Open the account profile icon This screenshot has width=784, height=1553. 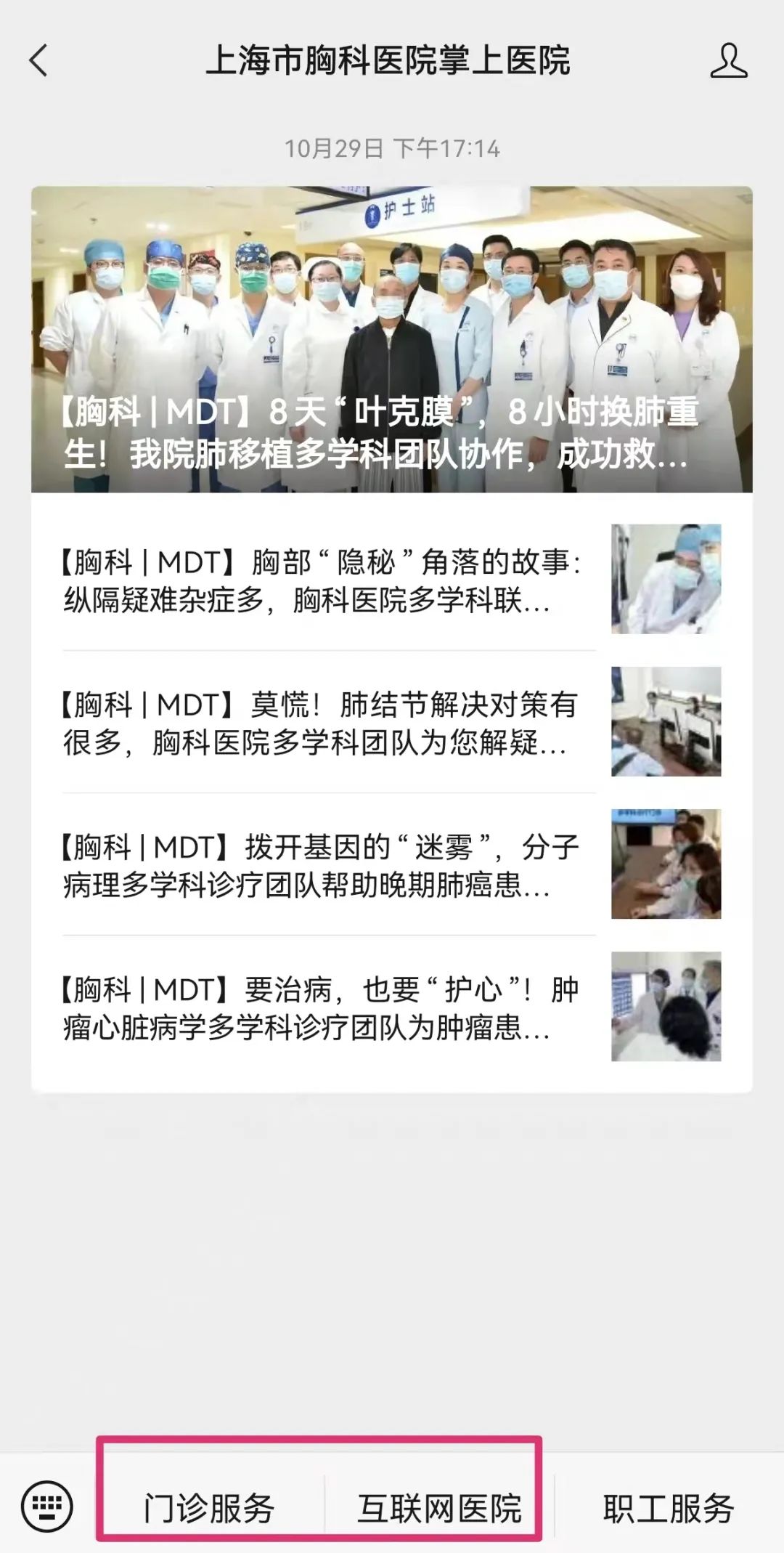point(728,60)
